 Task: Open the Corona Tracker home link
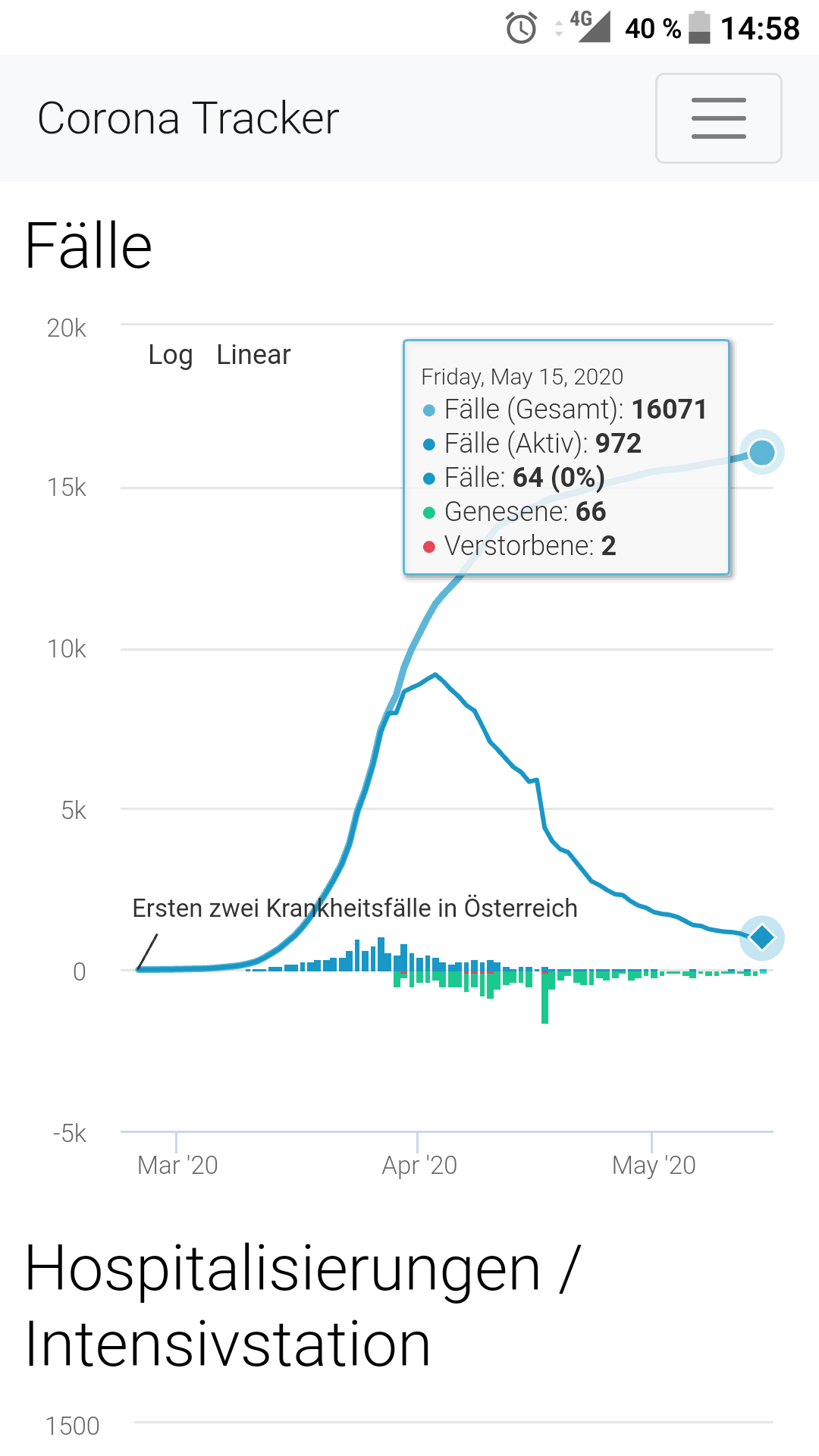(x=188, y=118)
